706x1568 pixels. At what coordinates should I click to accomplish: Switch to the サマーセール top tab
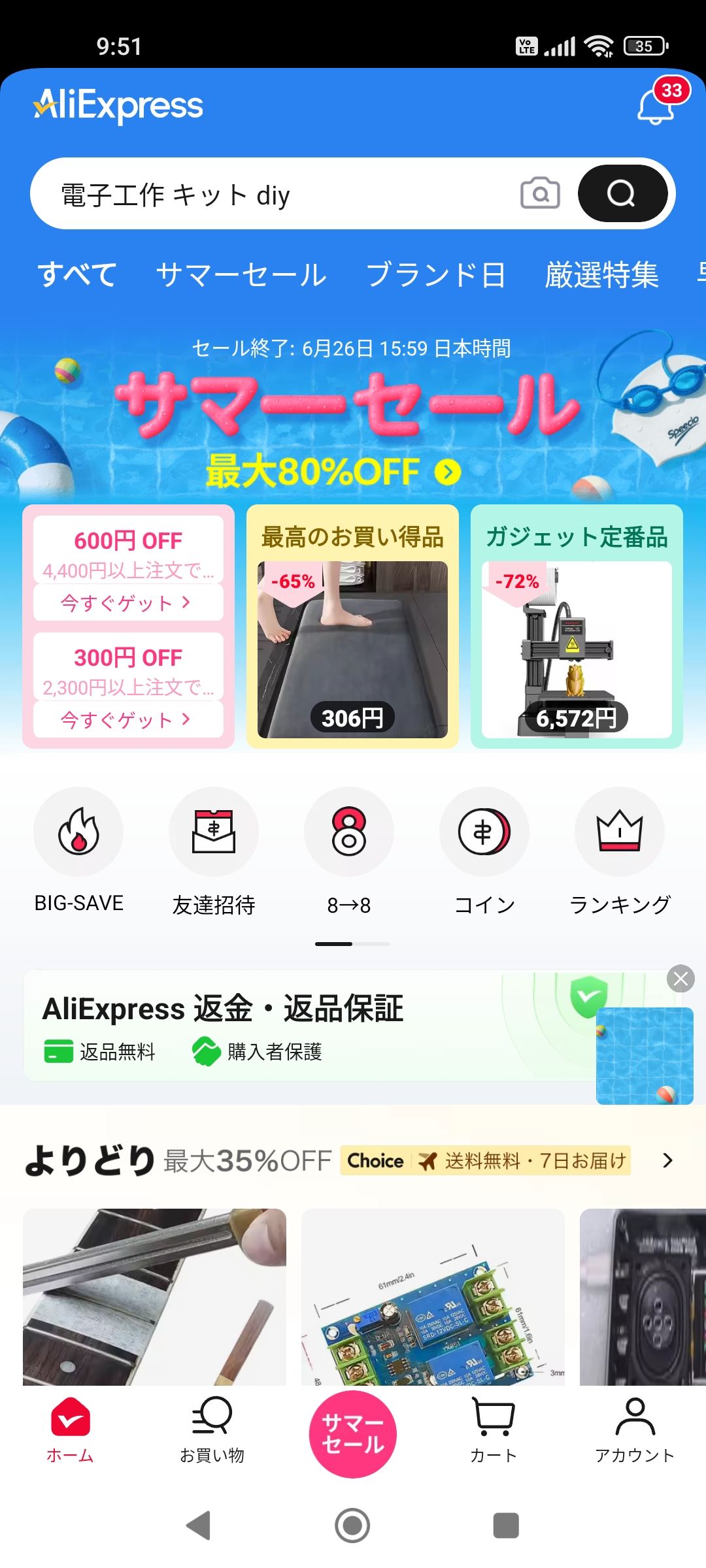pos(241,274)
